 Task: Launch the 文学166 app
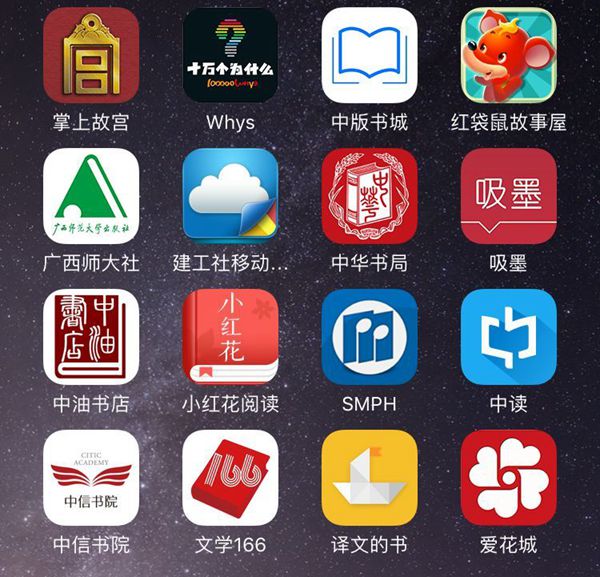point(230,478)
